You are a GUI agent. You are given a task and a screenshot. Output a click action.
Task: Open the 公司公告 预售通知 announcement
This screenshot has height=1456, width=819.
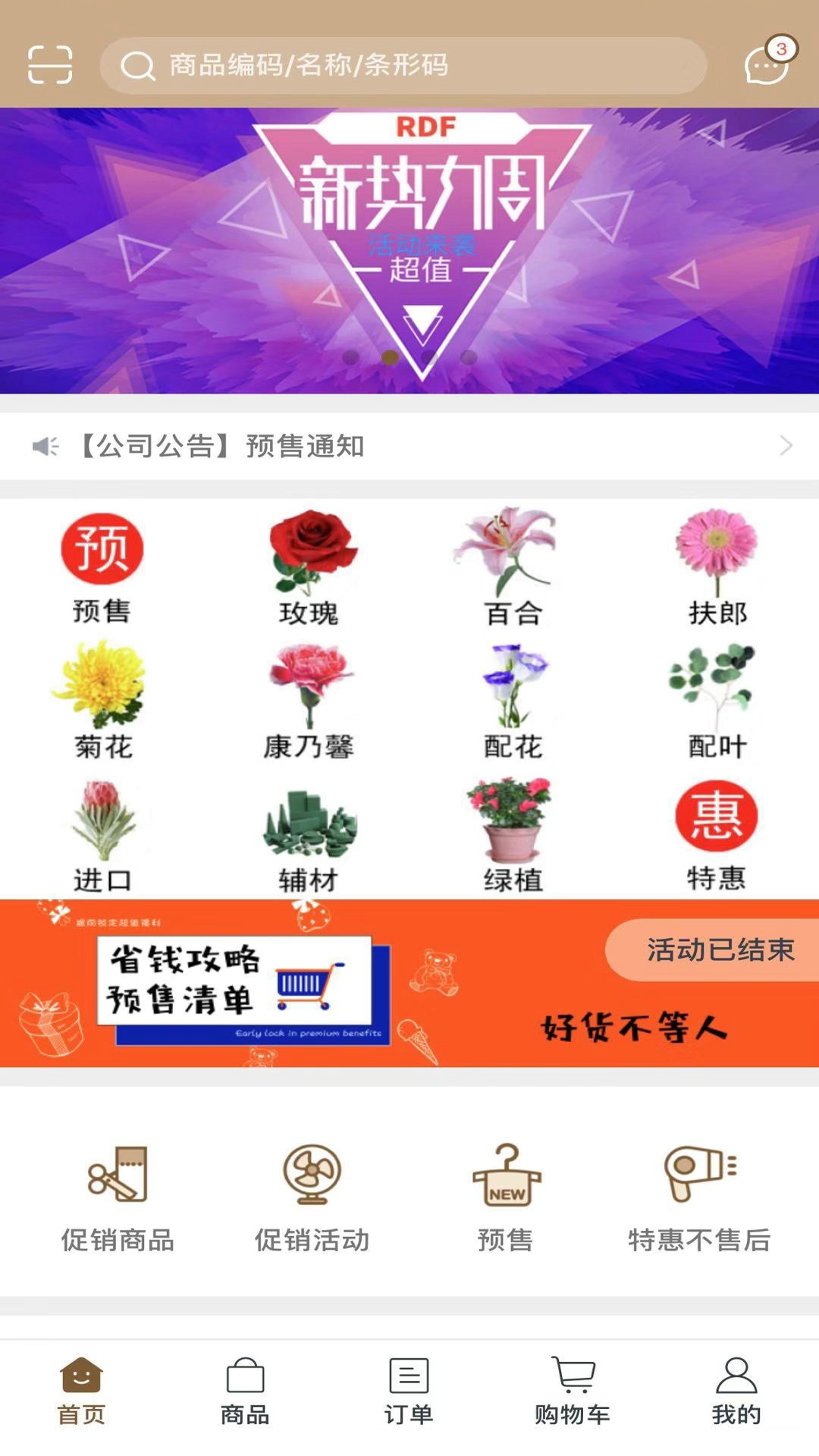tap(409, 446)
